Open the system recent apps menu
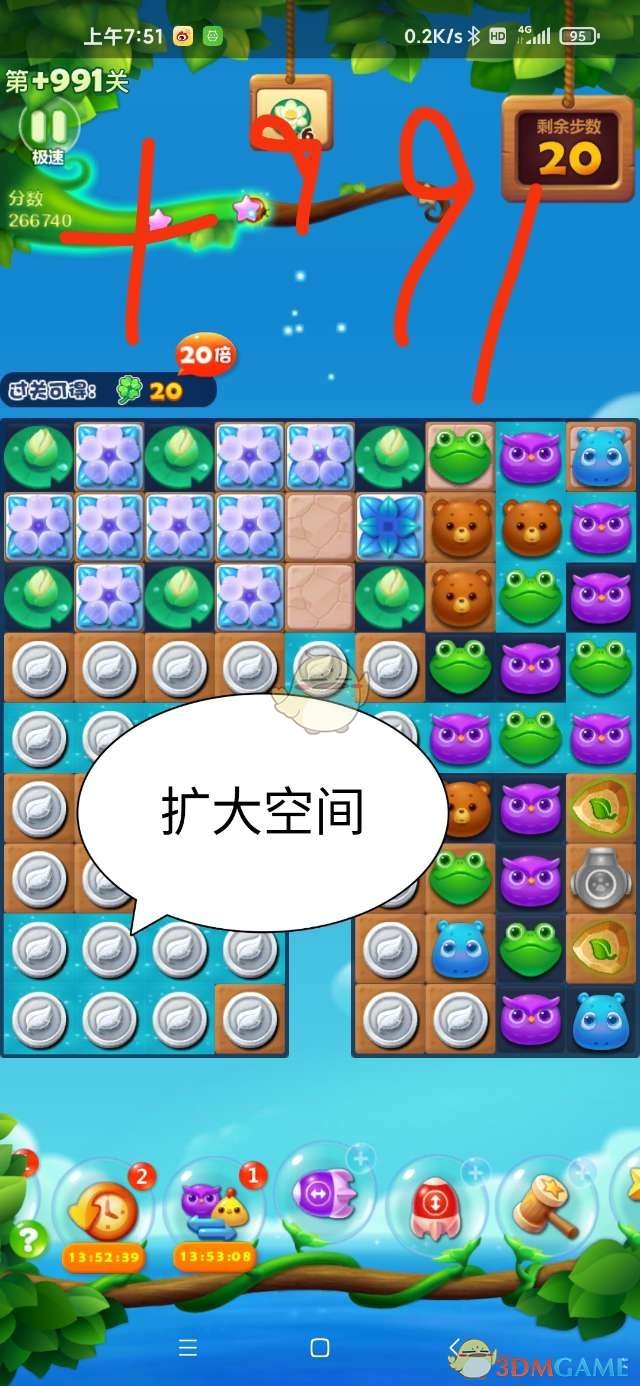 point(187,1348)
